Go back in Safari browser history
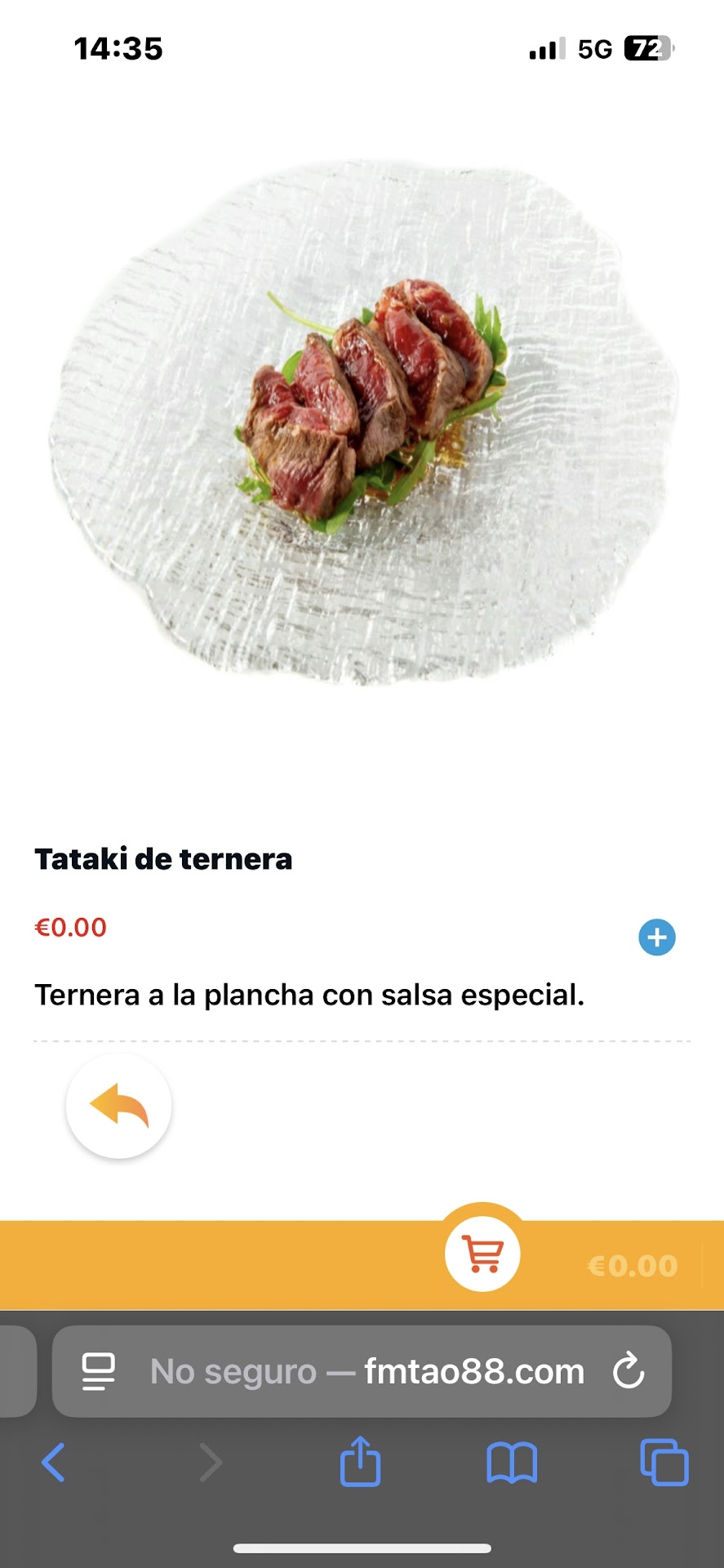This screenshot has height=1568, width=724. pyautogui.click(x=54, y=1462)
